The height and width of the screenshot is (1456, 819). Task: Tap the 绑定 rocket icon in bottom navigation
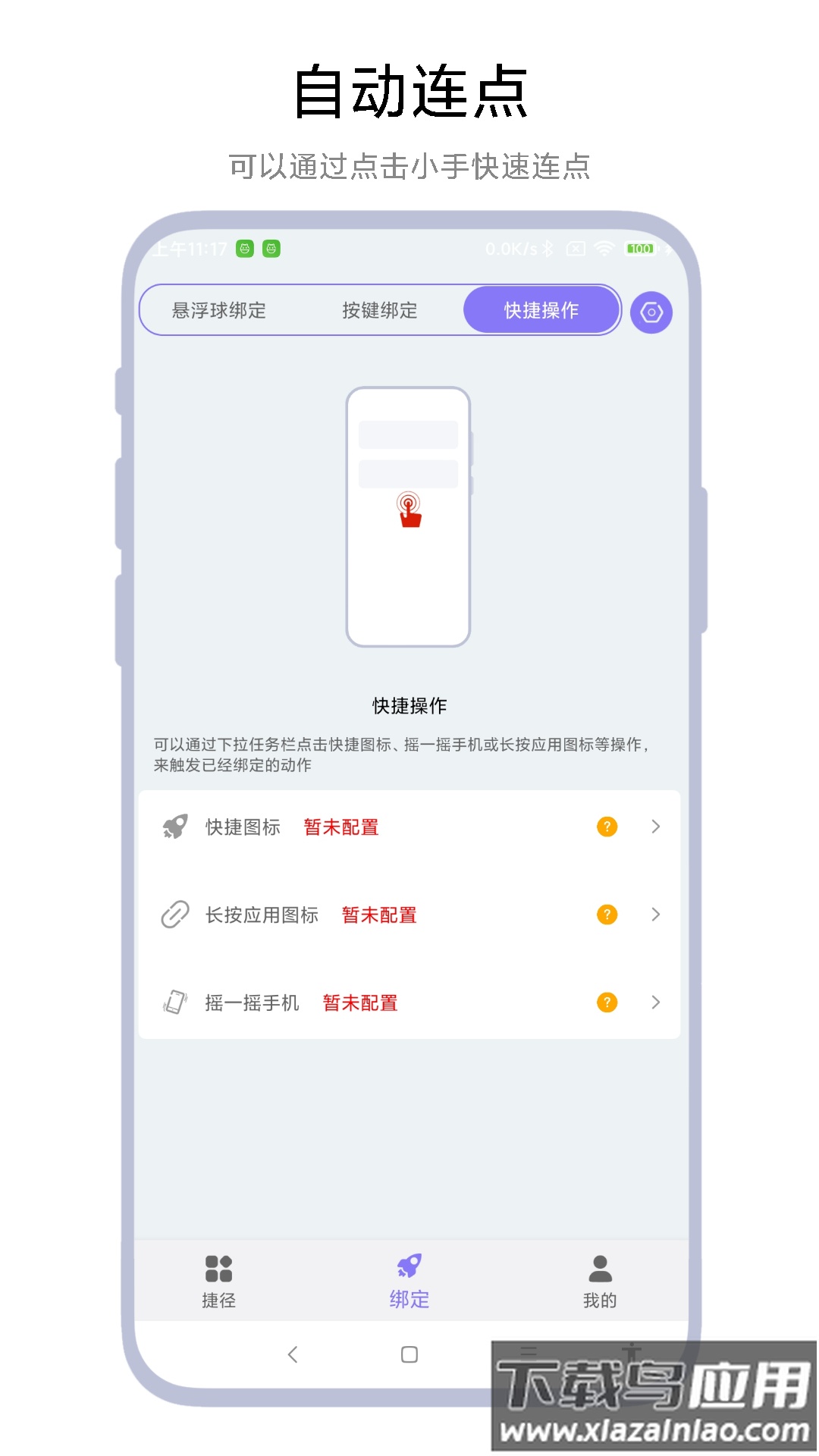click(409, 1278)
